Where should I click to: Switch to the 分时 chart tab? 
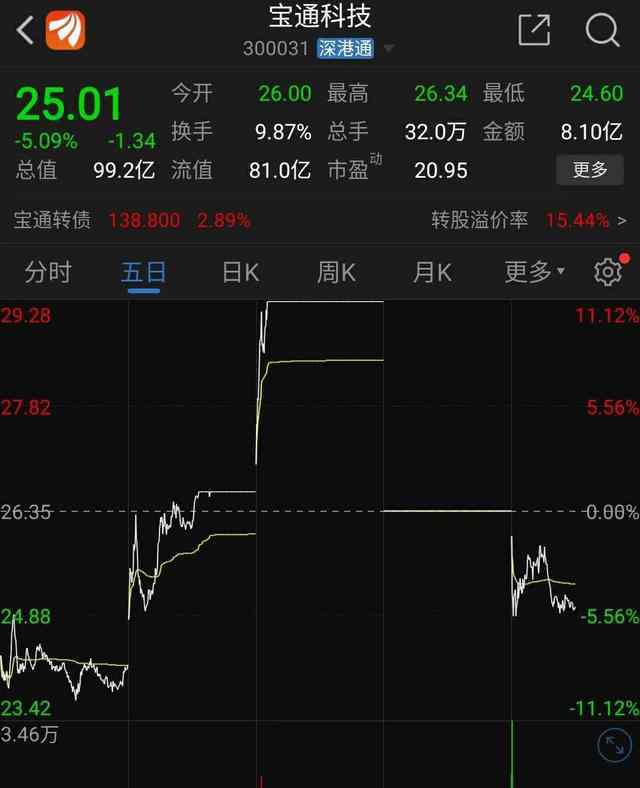click(x=48, y=272)
